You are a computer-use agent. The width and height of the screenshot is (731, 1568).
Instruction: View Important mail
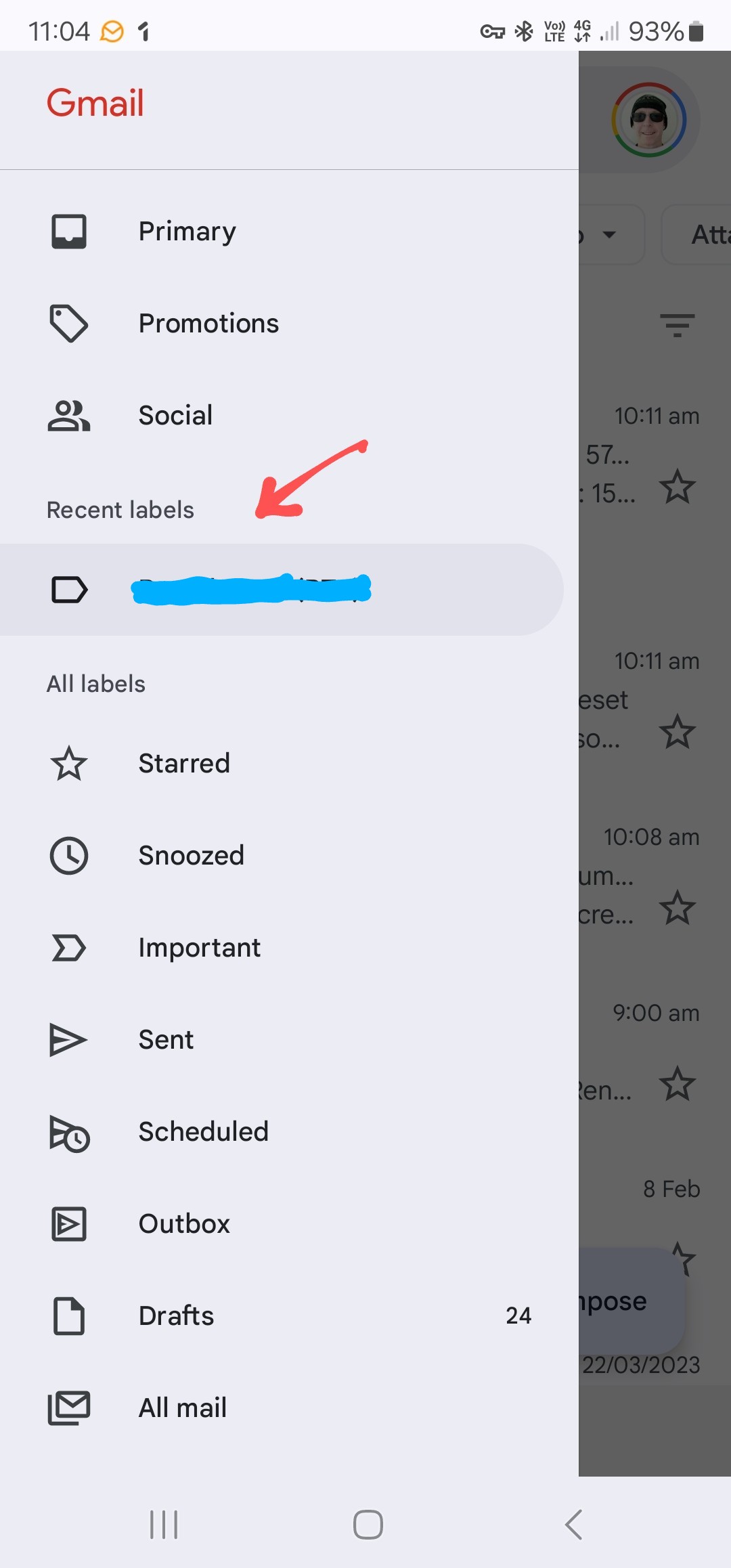point(282,948)
